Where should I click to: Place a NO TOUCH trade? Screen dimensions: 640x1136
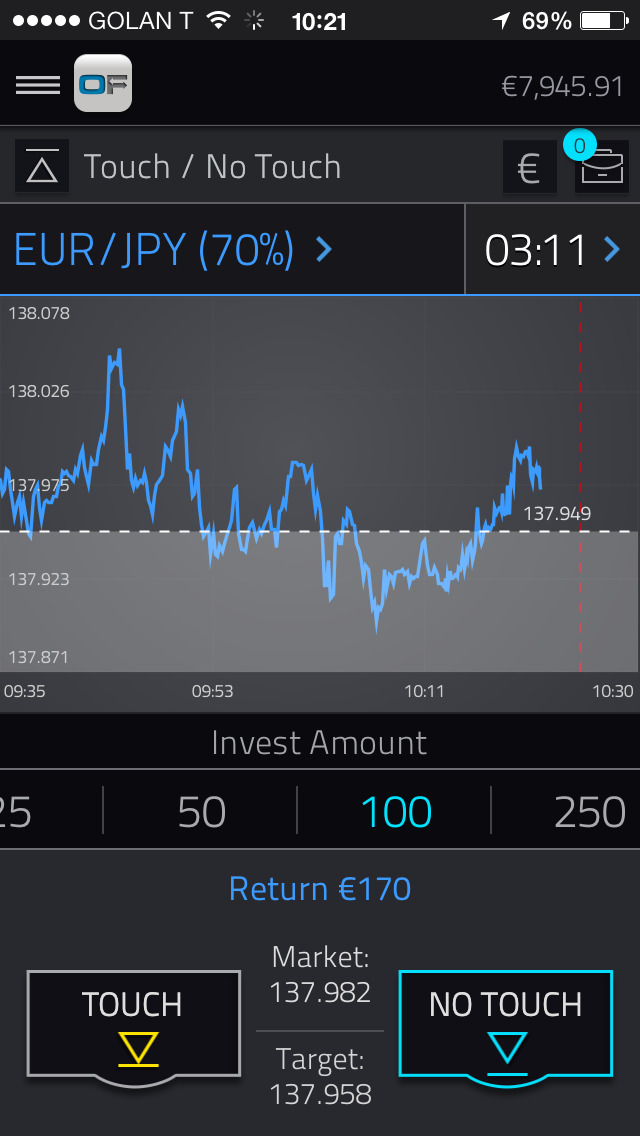505,1022
